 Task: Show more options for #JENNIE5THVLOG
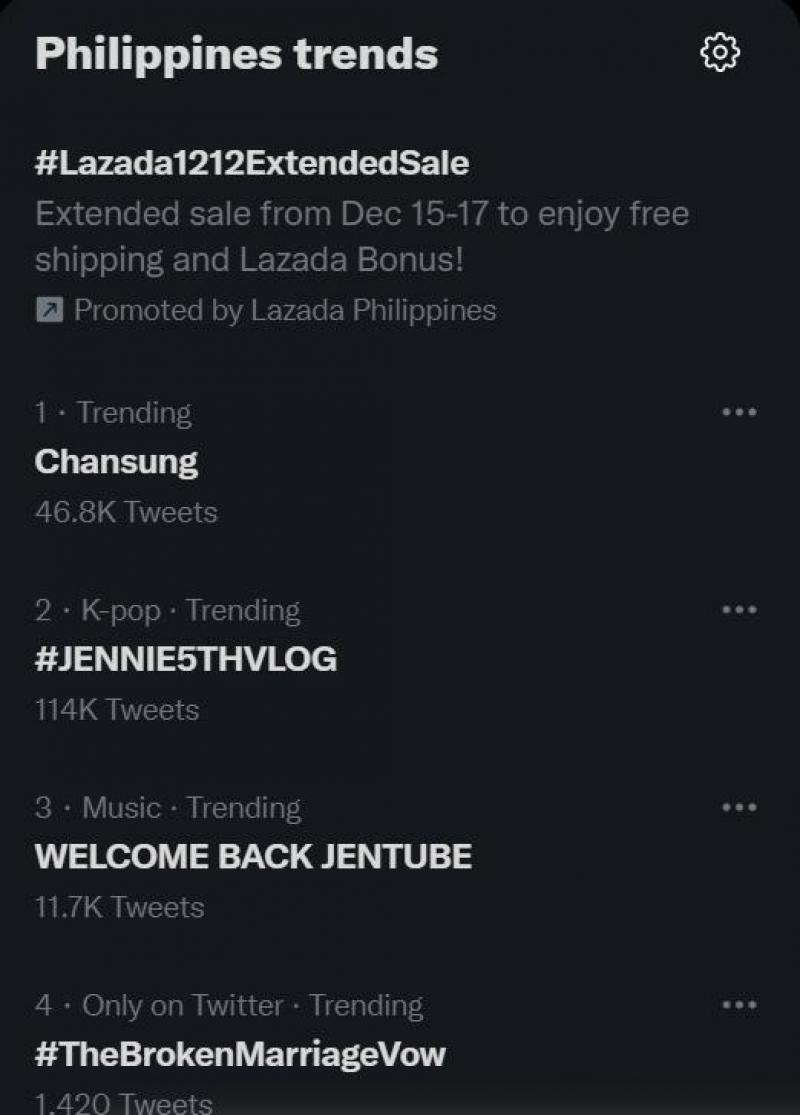click(x=739, y=610)
